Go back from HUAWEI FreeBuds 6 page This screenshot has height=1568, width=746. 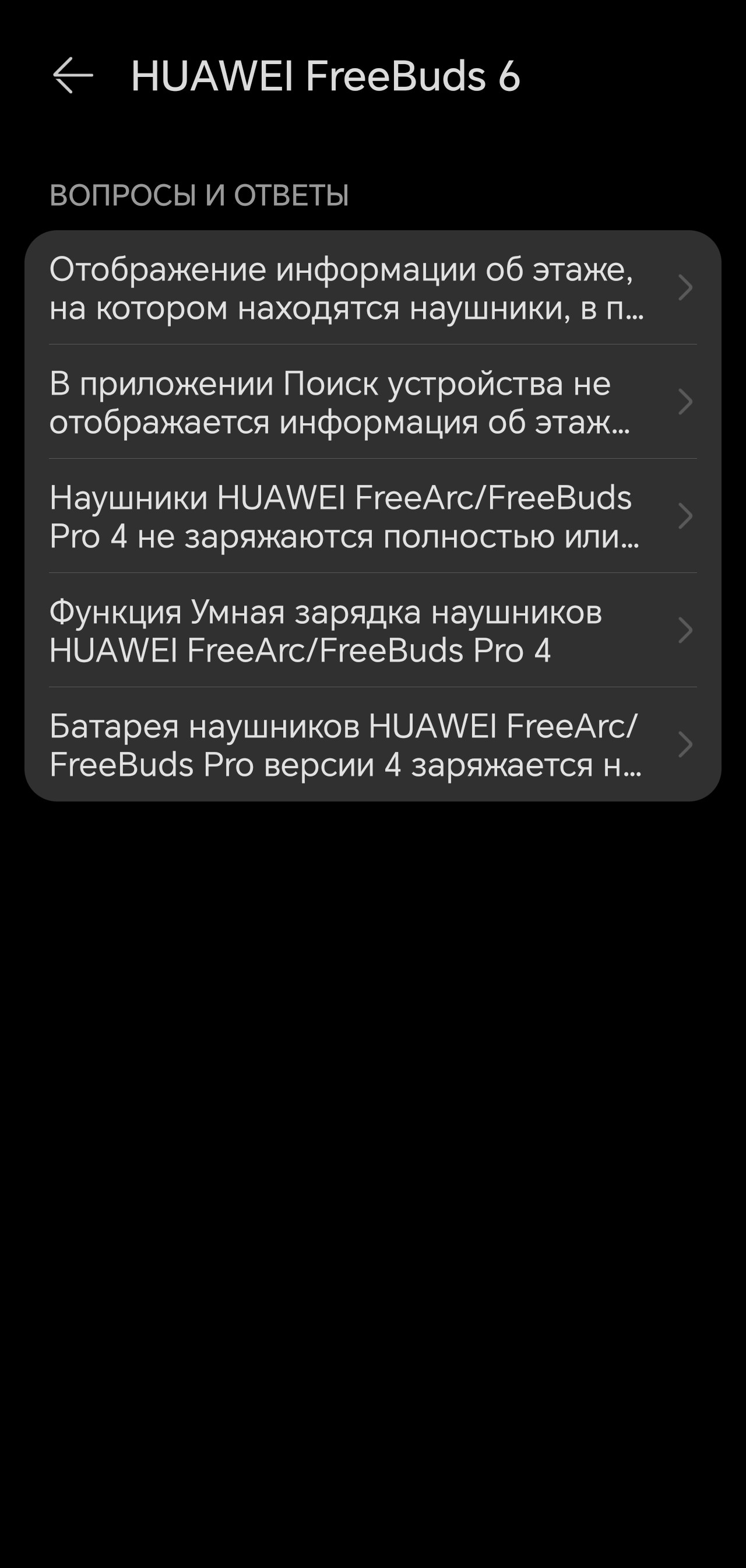tap(73, 75)
